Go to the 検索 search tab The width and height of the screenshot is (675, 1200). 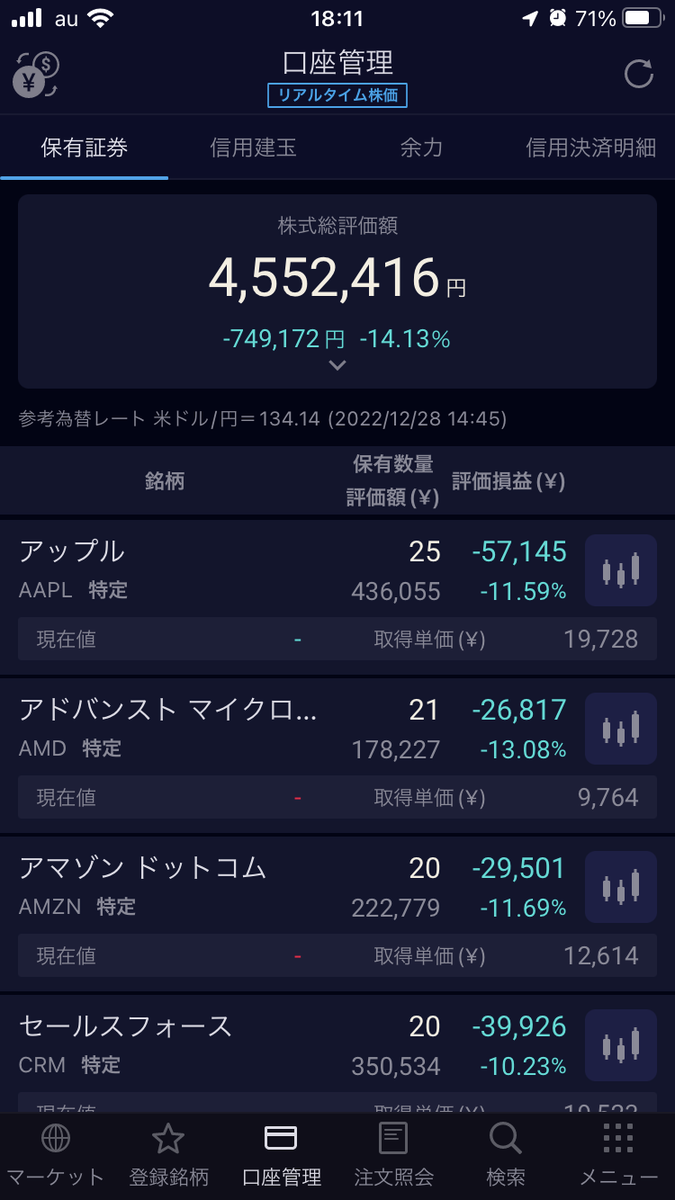pos(505,1155)
